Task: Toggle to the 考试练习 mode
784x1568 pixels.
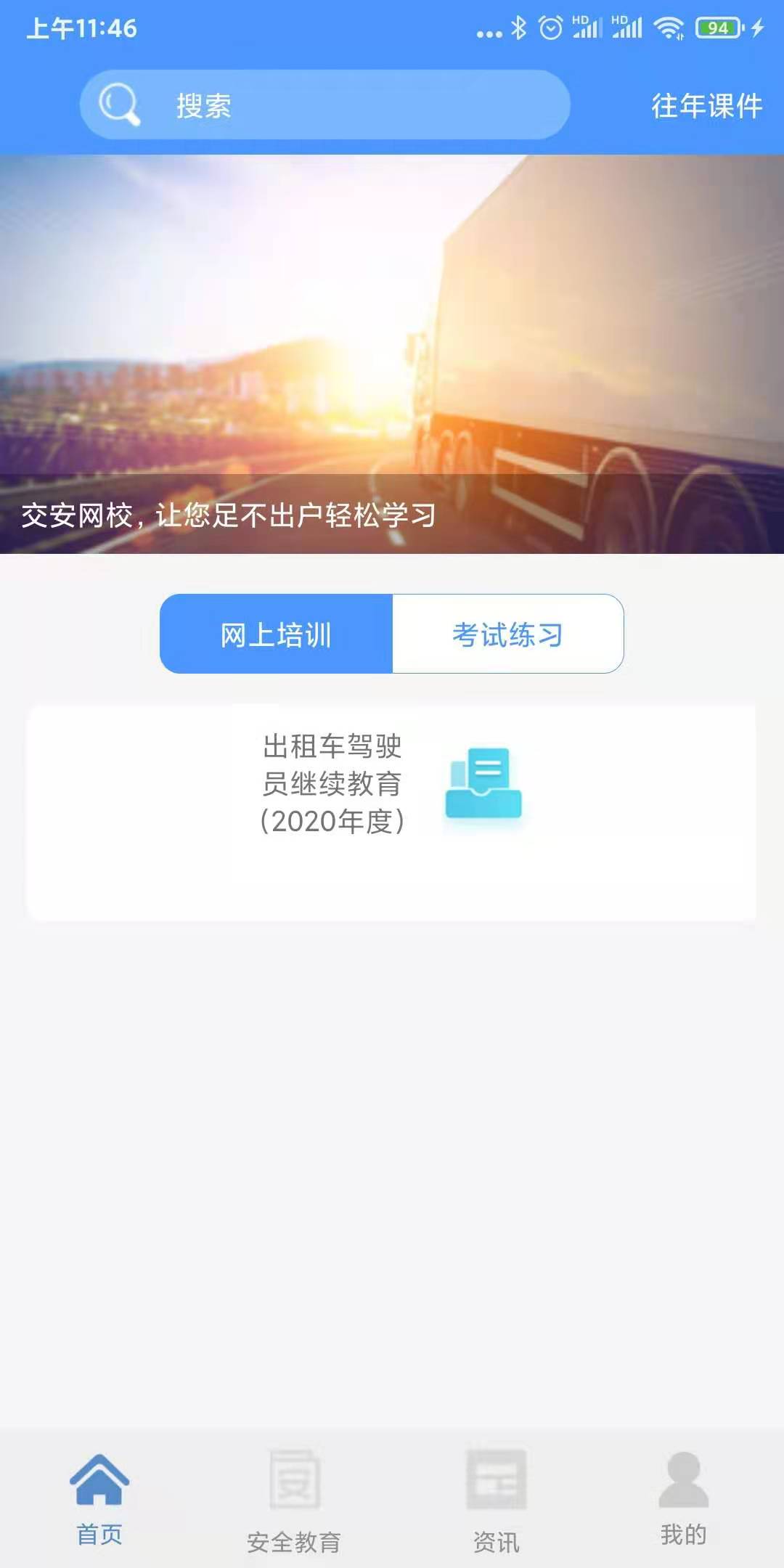Action: [x=508, y=633]
